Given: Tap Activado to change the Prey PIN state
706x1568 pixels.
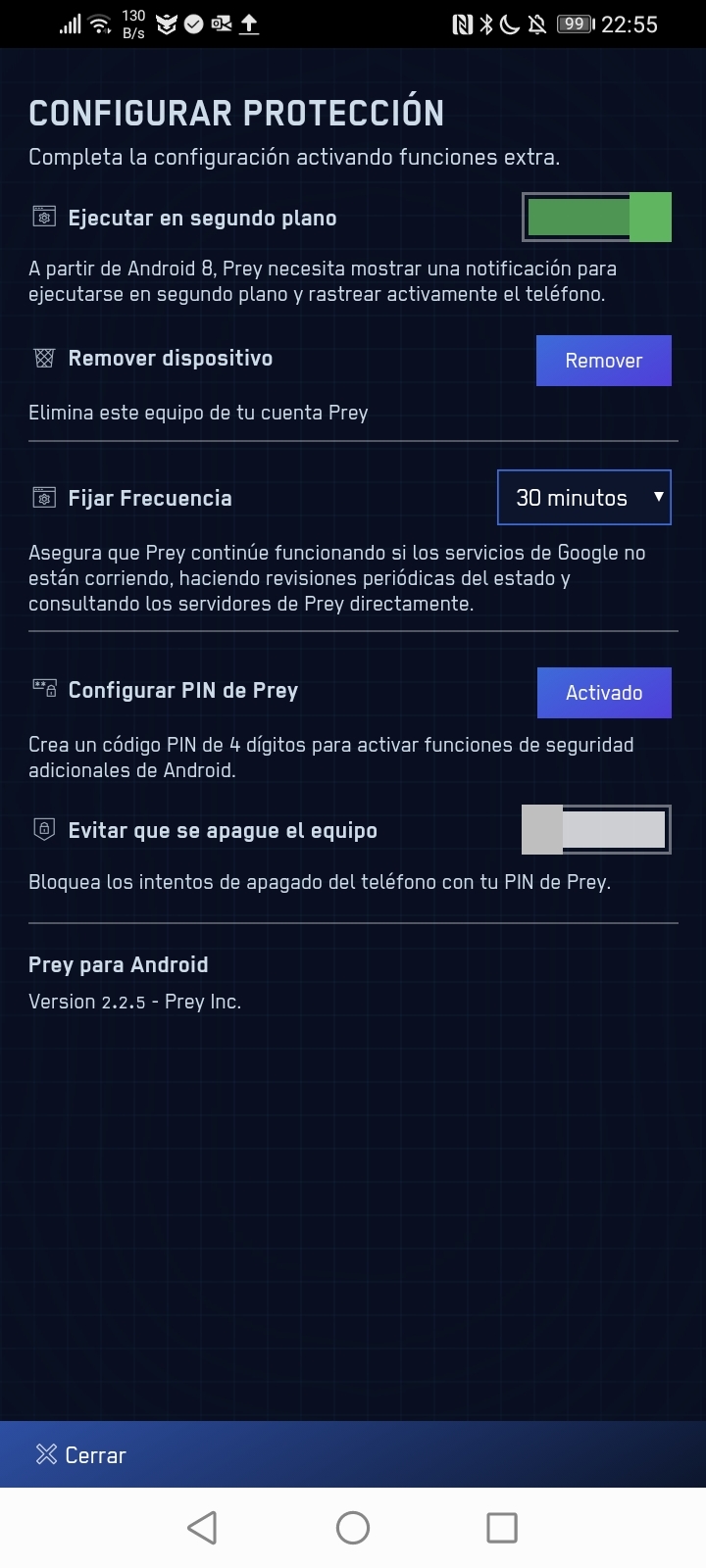Looking at the screenshot, I should (604, 692).
